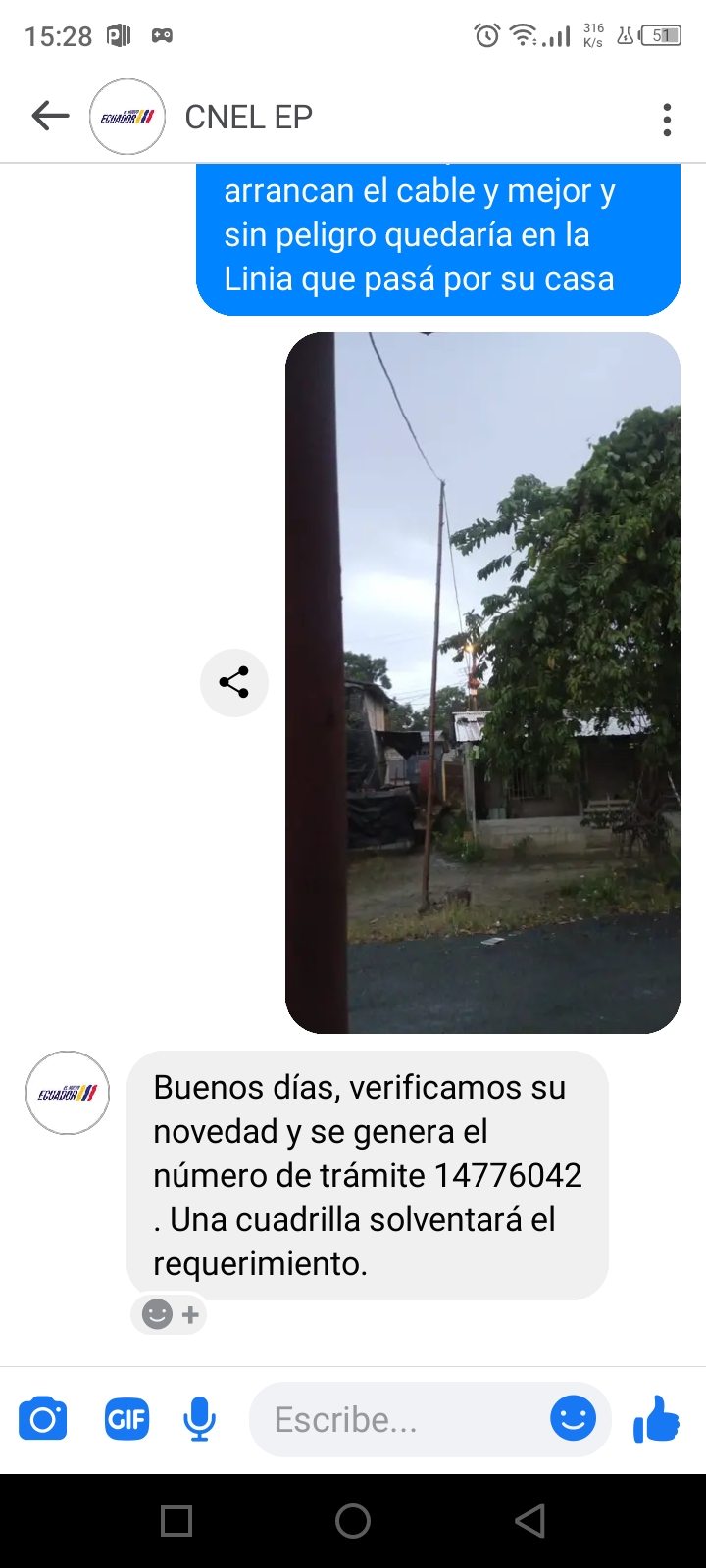This screenshot has width=706, height=1568.
Task: Record a voice message with the microphone
Action: tap(199, 1418)
